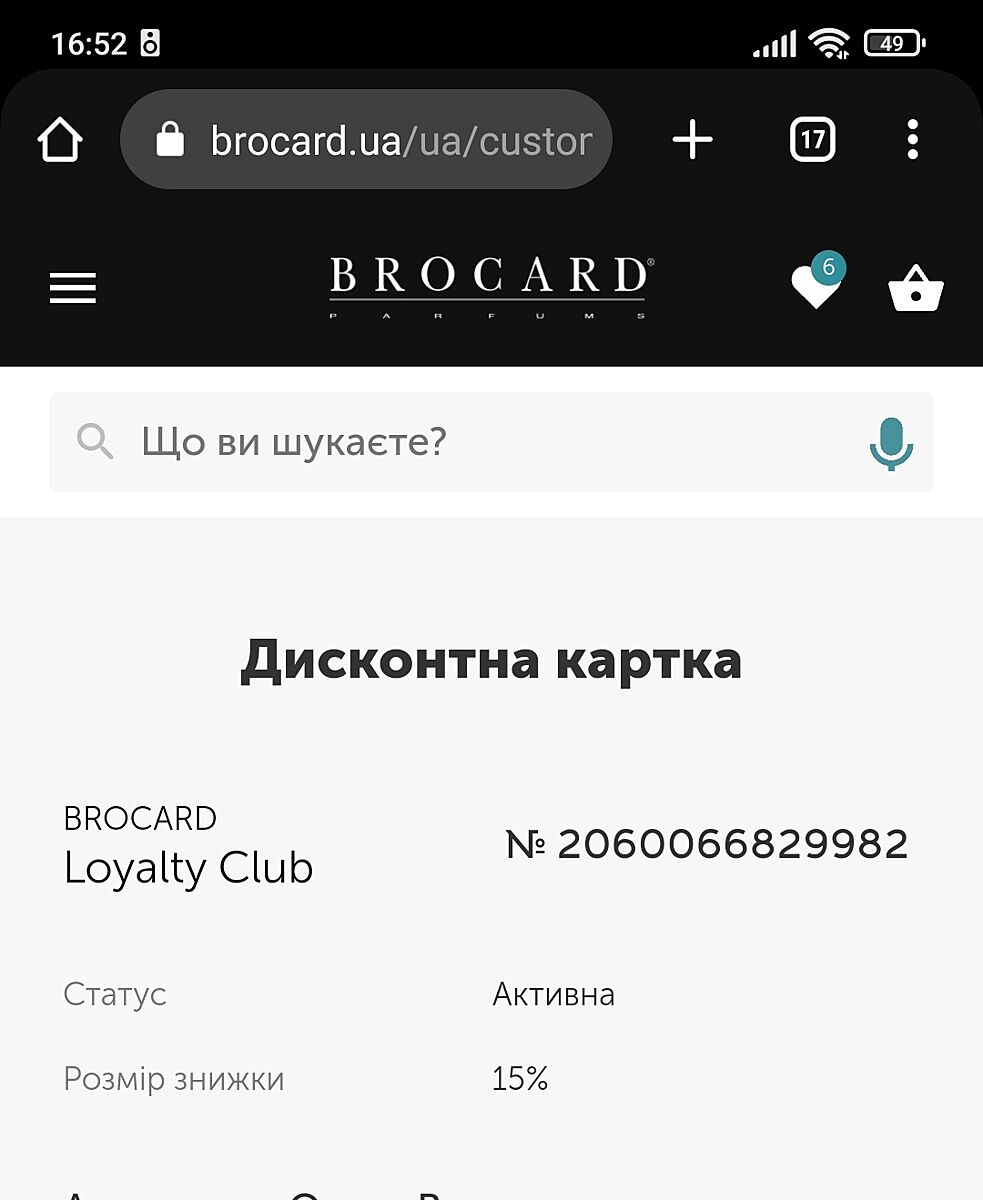Start voice search with the microphone
983x1200 pixels.
(890, 443)
